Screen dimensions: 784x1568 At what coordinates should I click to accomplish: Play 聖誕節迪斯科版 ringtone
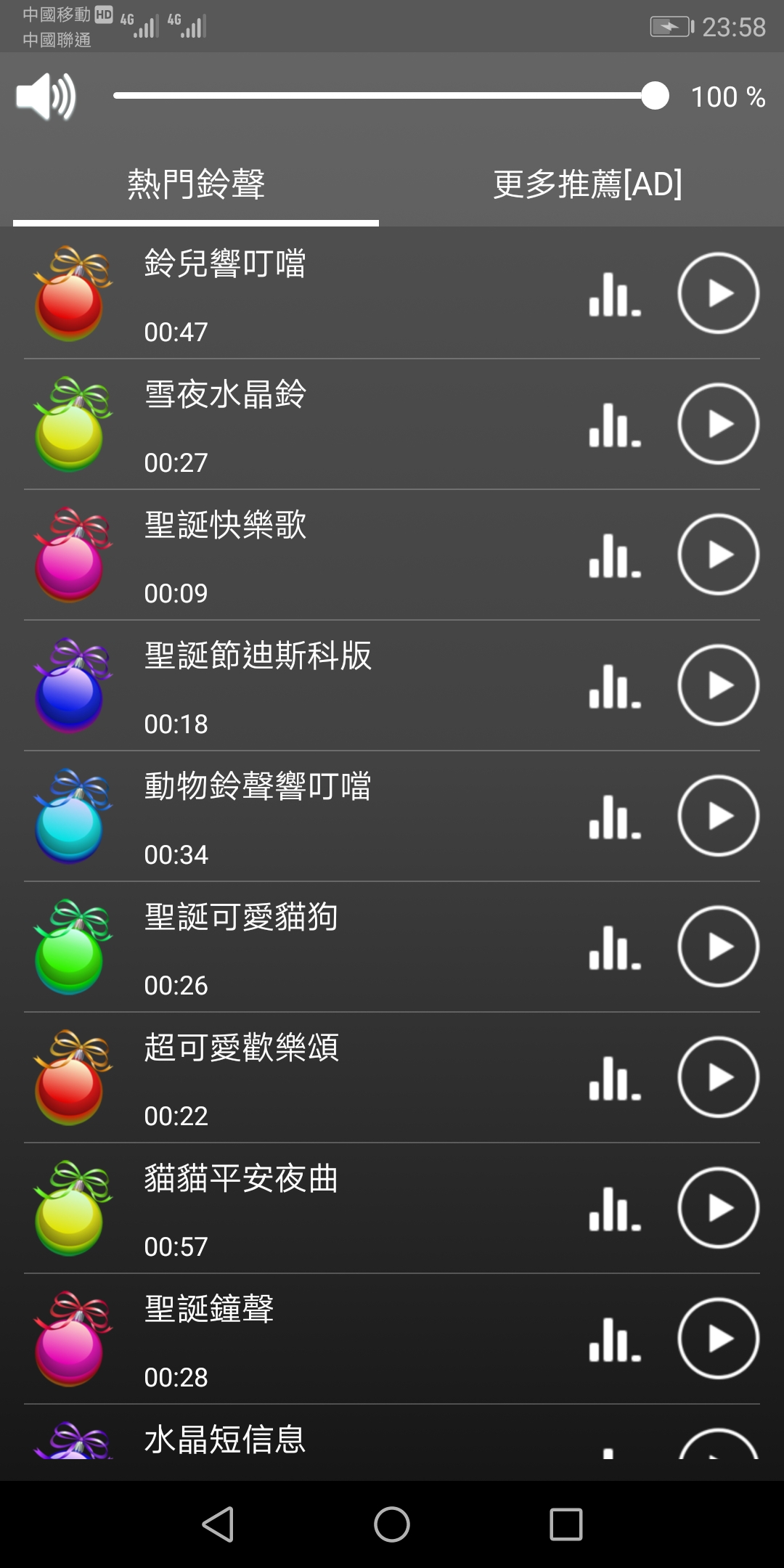[718, 685]
